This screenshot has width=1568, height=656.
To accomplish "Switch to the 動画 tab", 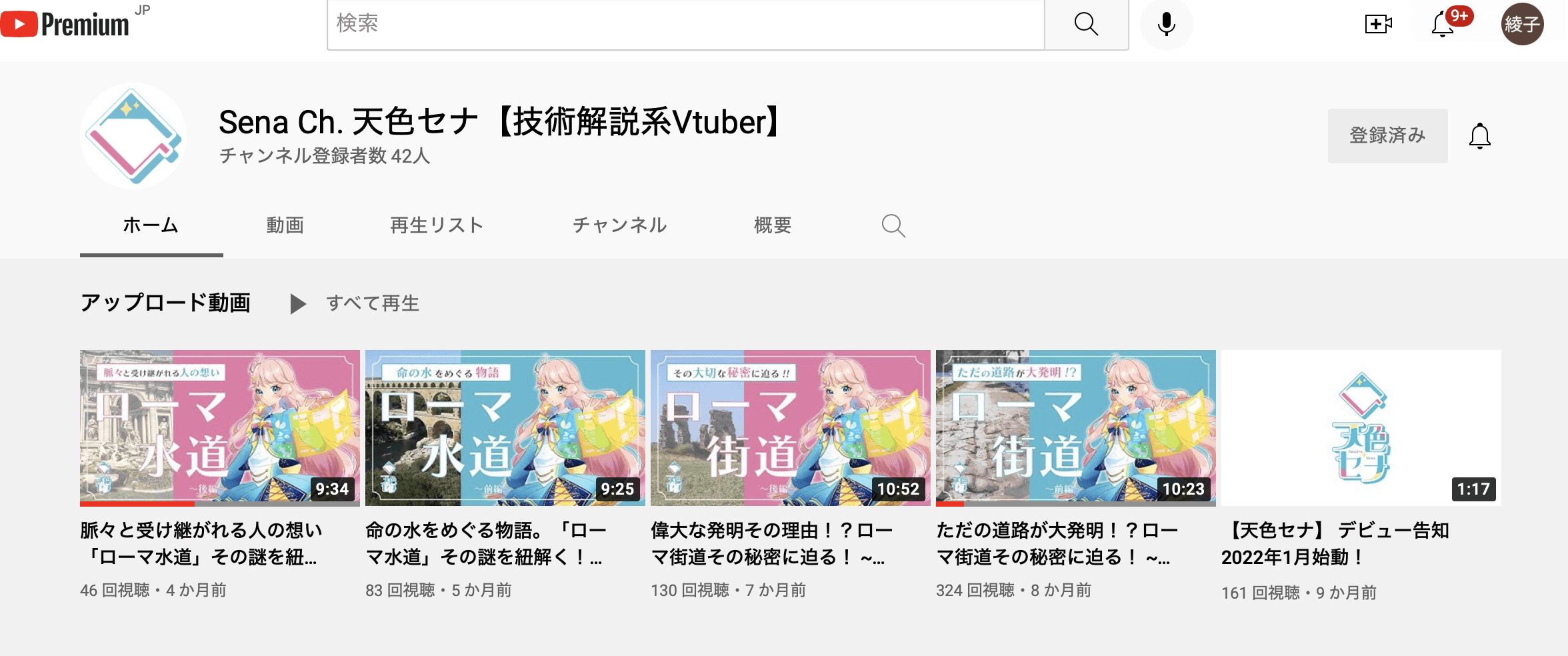I will [x=285, y=225].
